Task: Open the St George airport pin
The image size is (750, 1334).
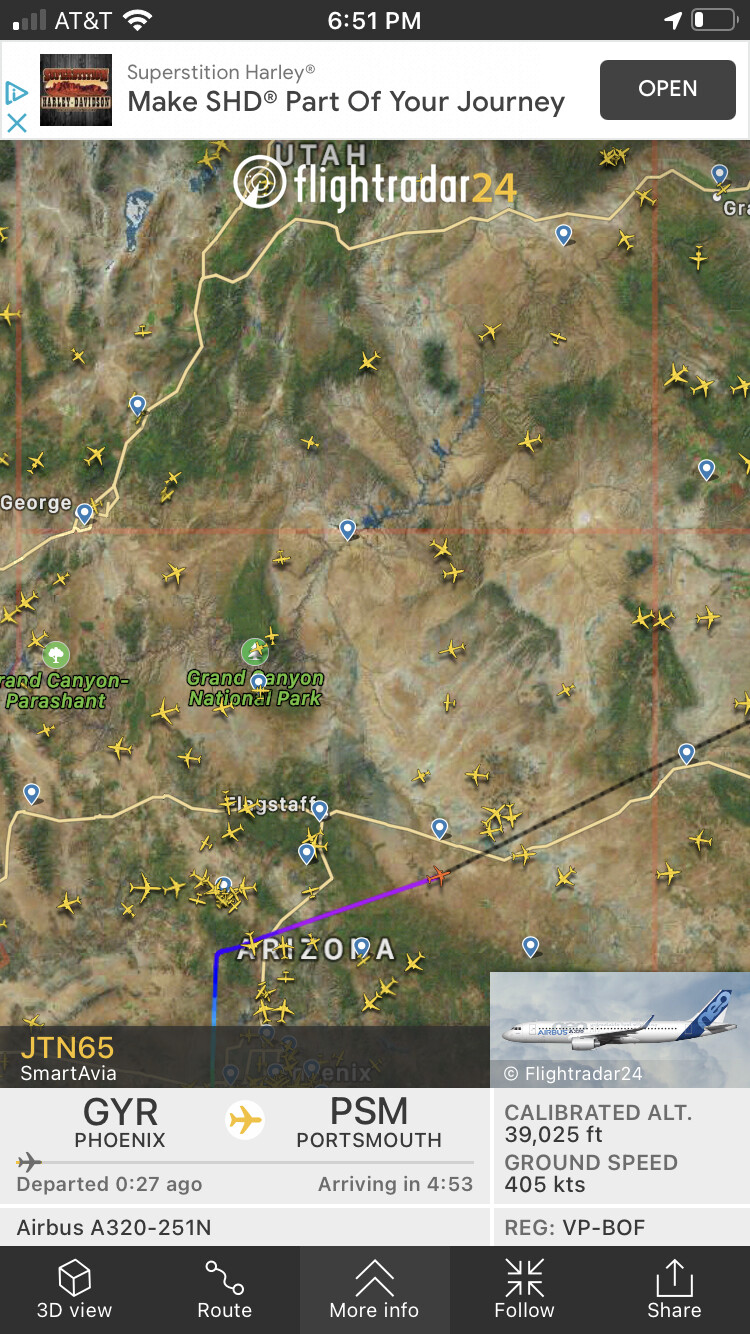Action: 85,513
